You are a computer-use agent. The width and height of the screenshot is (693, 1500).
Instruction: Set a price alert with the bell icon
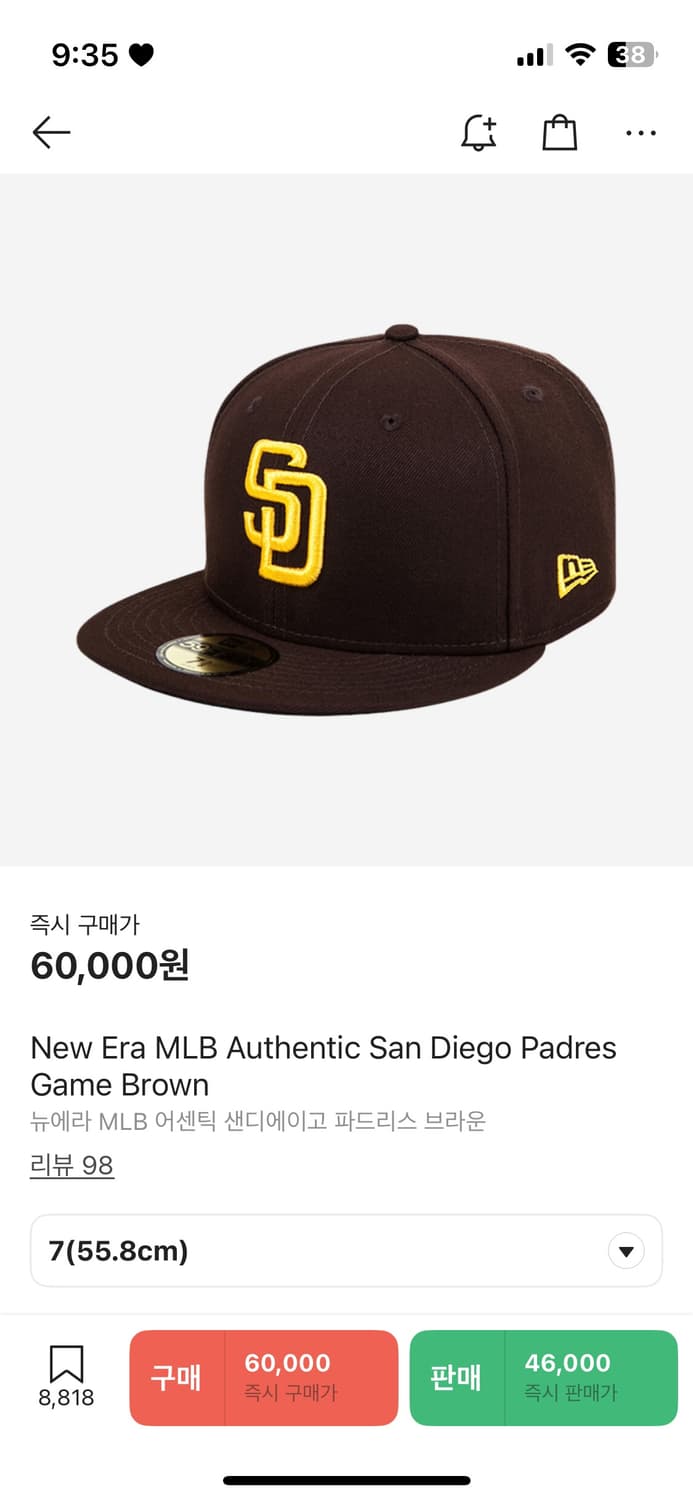click(x=479, y=132)
